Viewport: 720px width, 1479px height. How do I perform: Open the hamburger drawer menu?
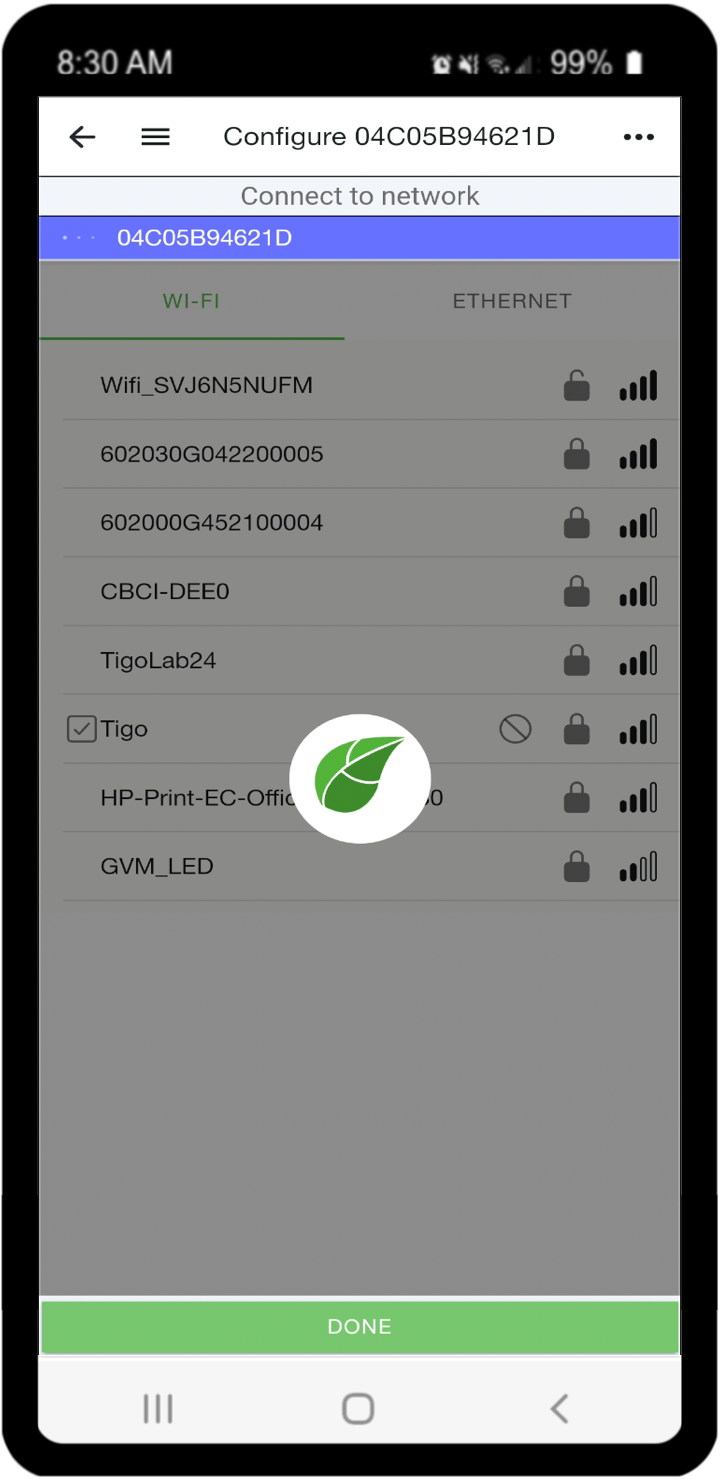point(155,137)
